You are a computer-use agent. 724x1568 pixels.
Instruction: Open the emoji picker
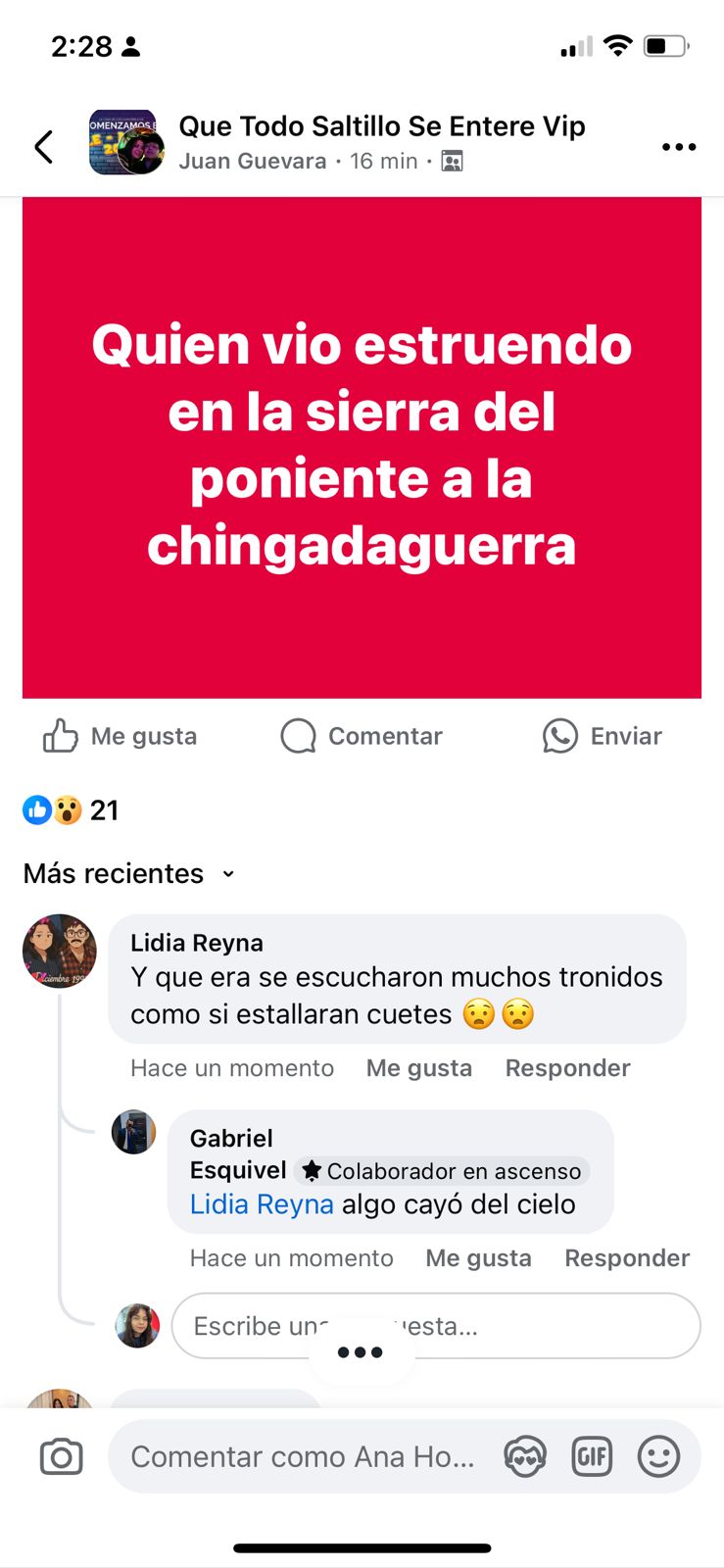pos(658,1457)
